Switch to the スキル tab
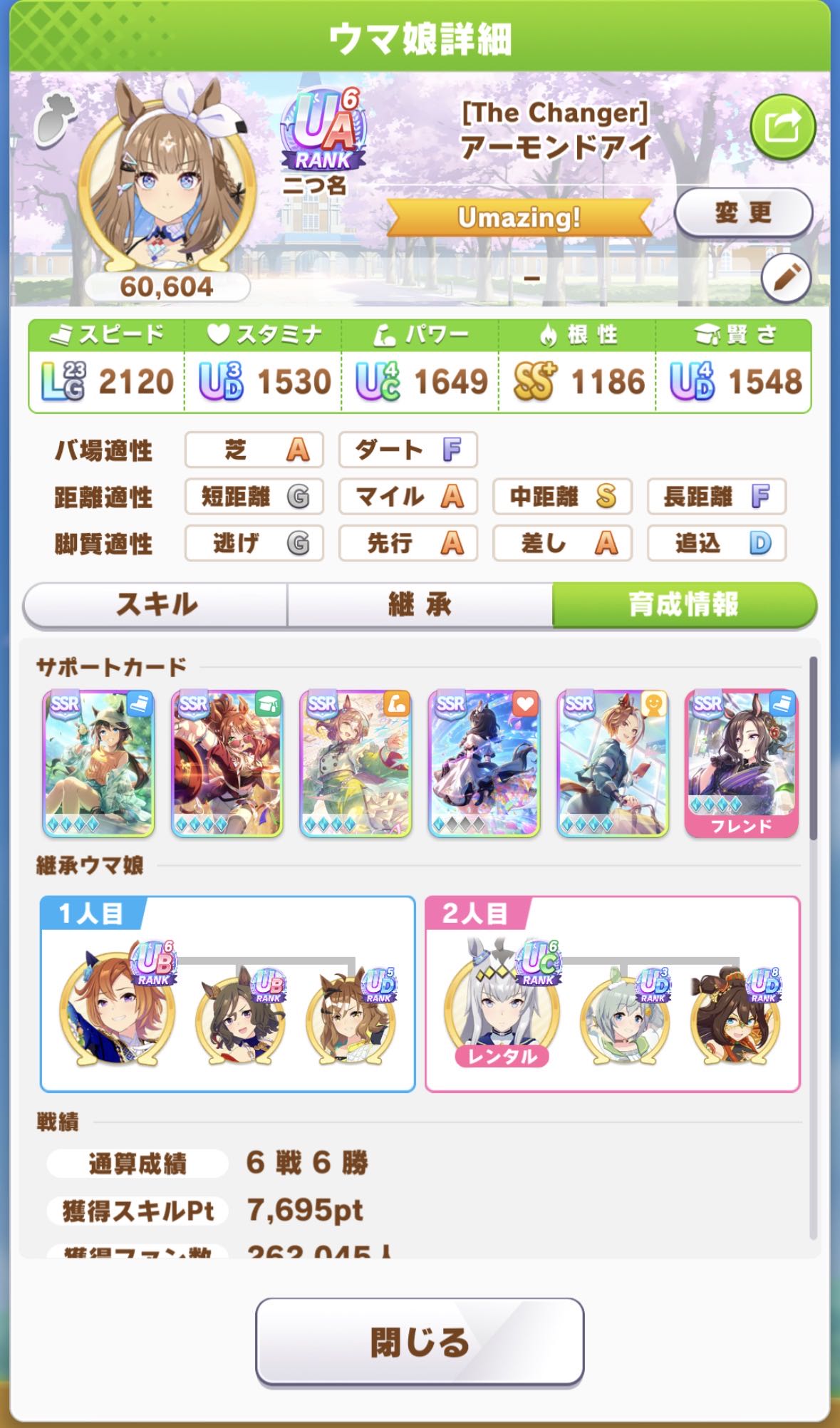Image resolution: width=840 pixels, height=1428 pixels. pyautogui.click(x=156, y=605)
